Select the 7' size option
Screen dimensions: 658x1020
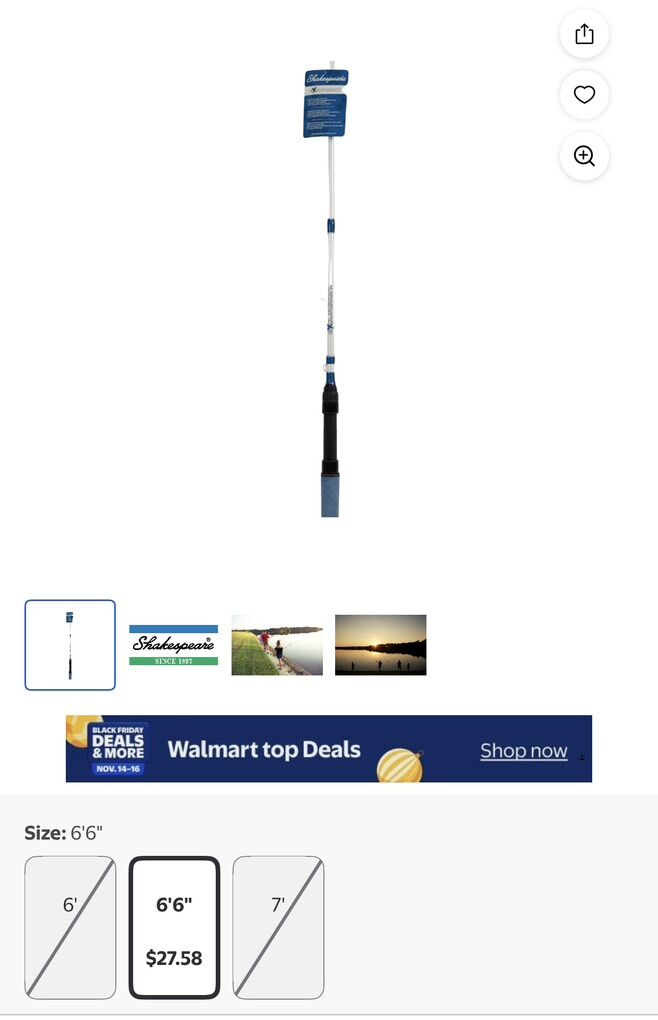click(278, 927)
